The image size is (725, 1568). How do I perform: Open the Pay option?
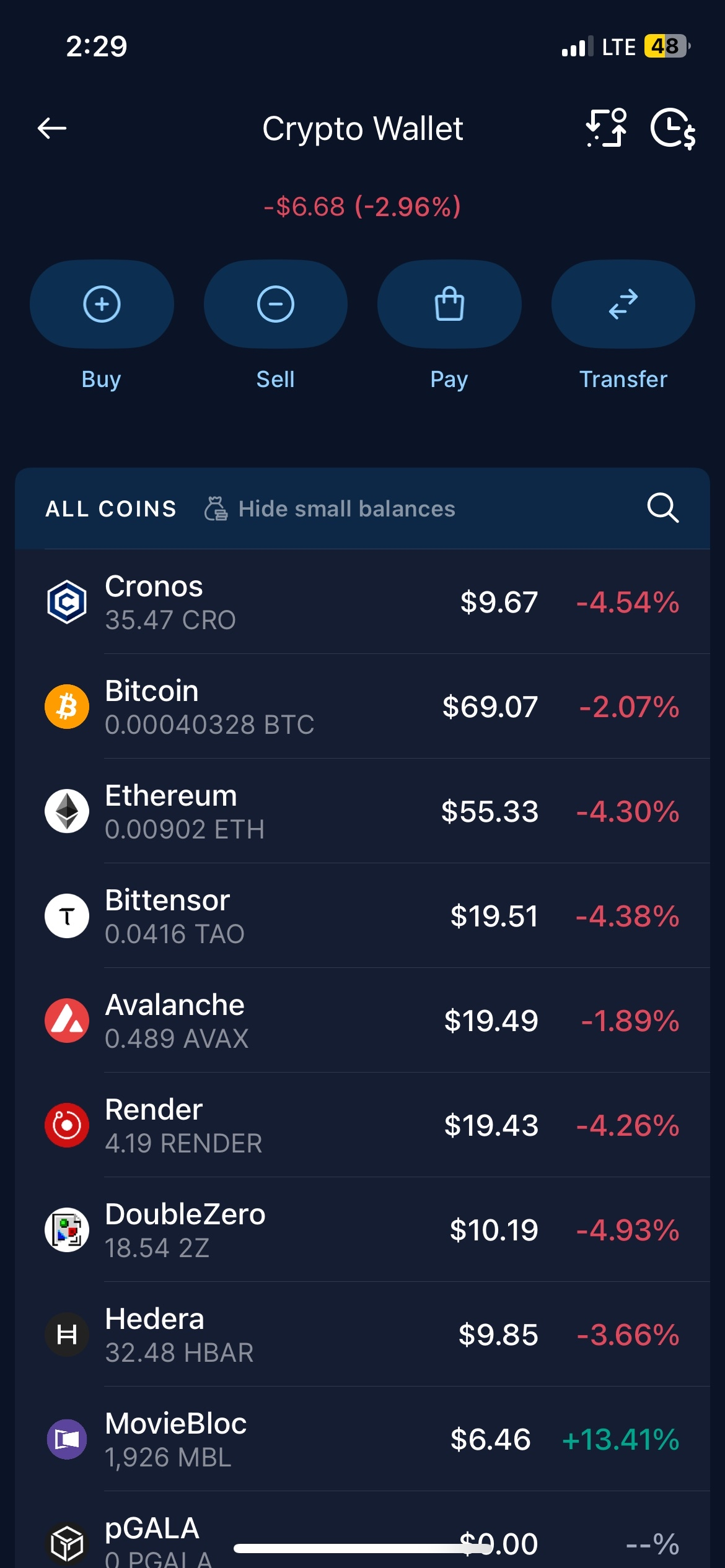click(x=449, y=304)
